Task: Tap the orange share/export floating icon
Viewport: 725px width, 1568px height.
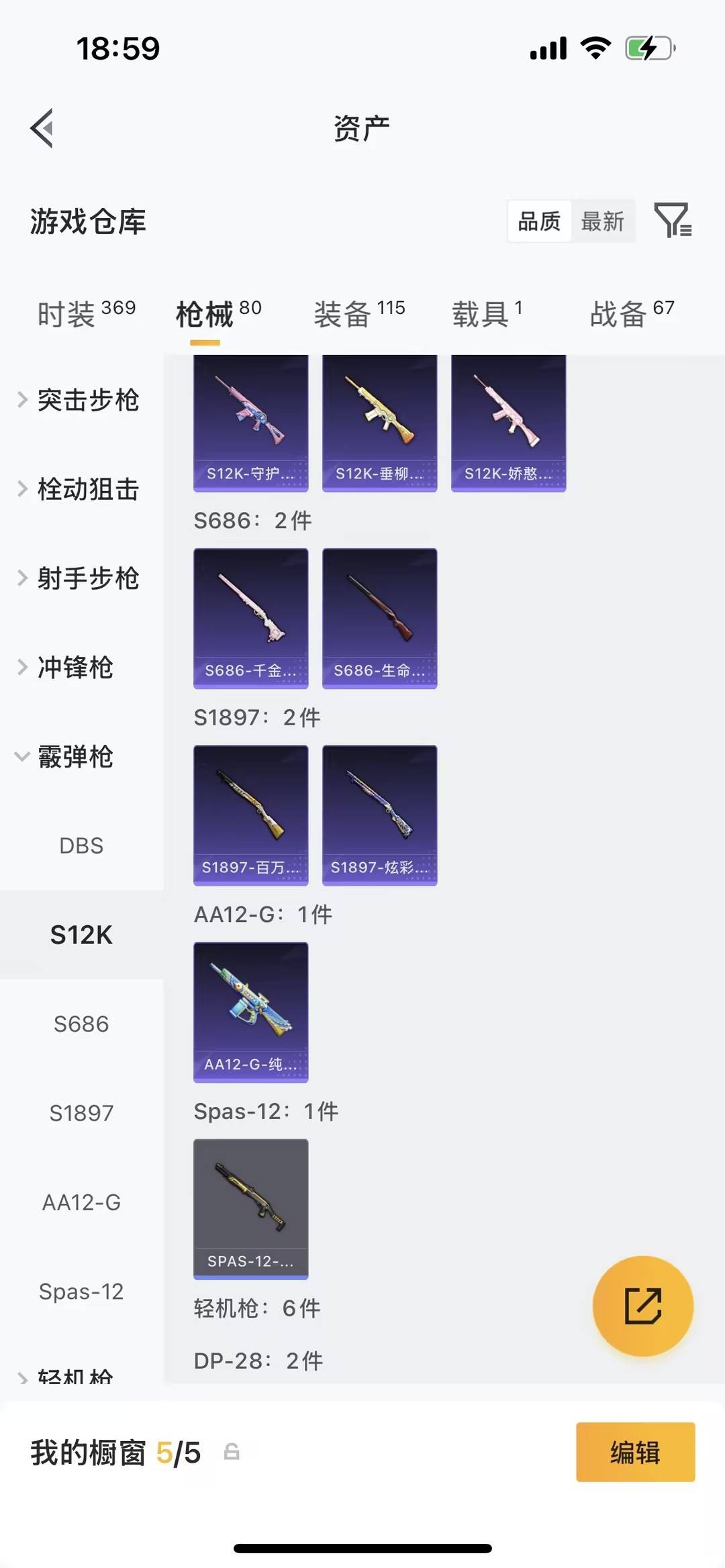Action: tap(642, 1306)
